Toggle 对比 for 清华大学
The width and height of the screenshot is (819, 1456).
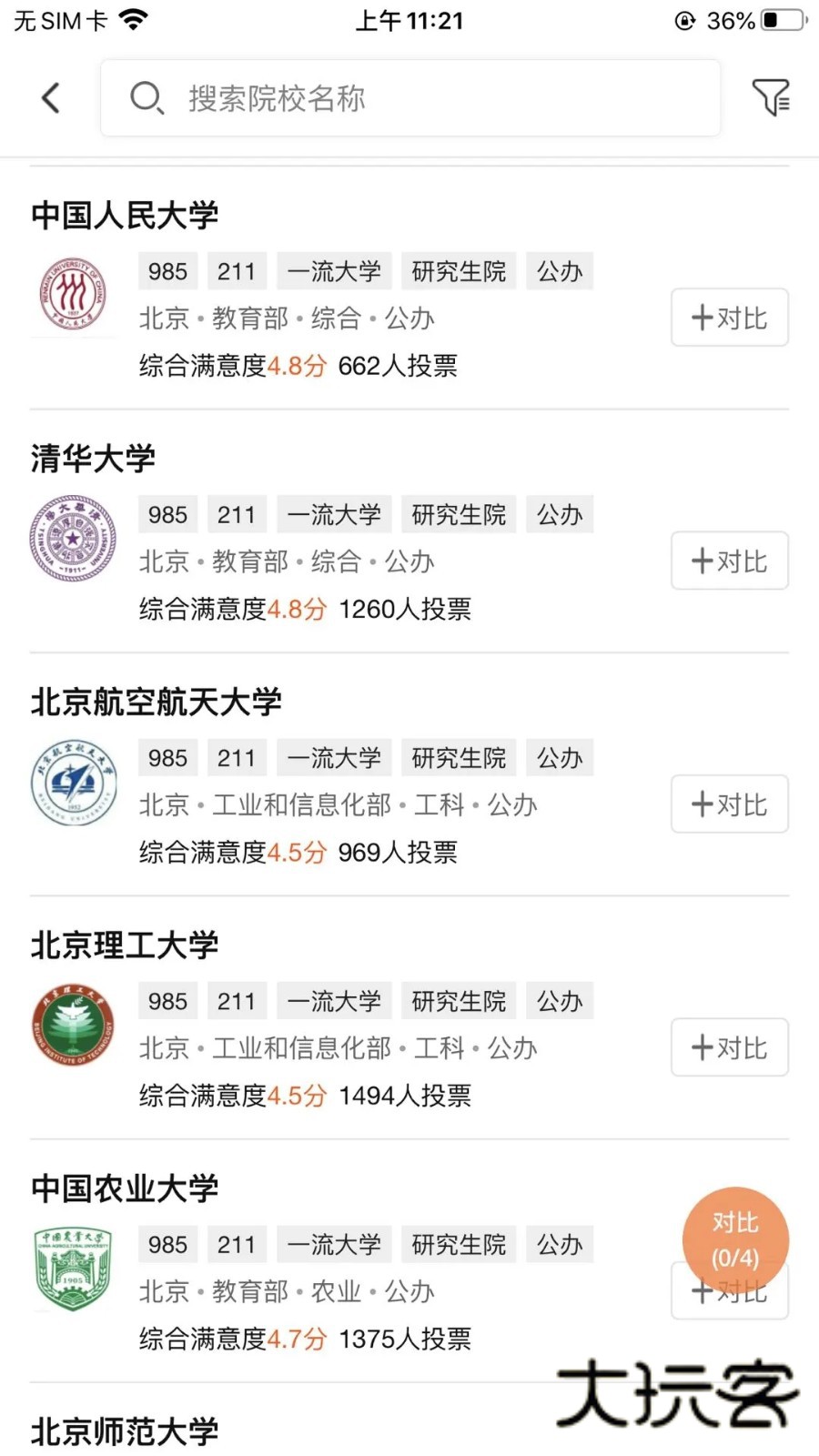pyautogui.click(x=729, y=561)
